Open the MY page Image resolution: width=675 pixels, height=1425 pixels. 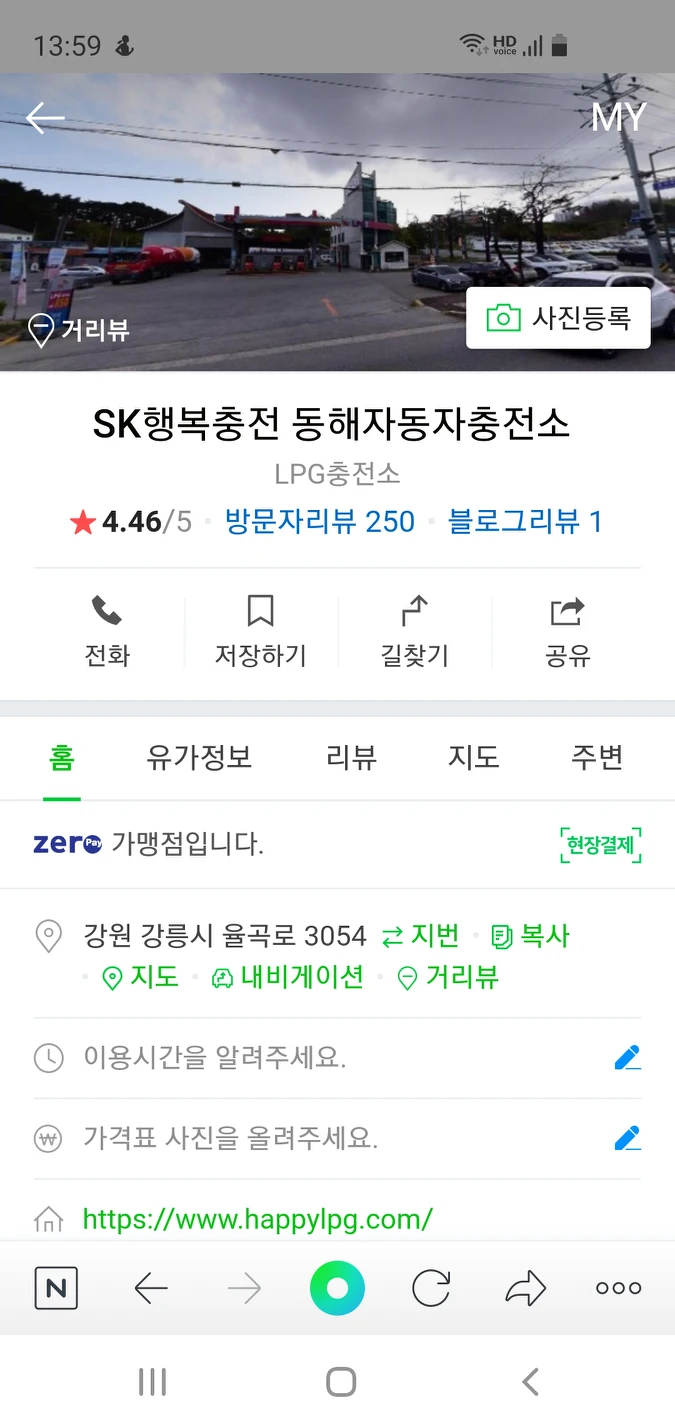click(x=618, y=118)
